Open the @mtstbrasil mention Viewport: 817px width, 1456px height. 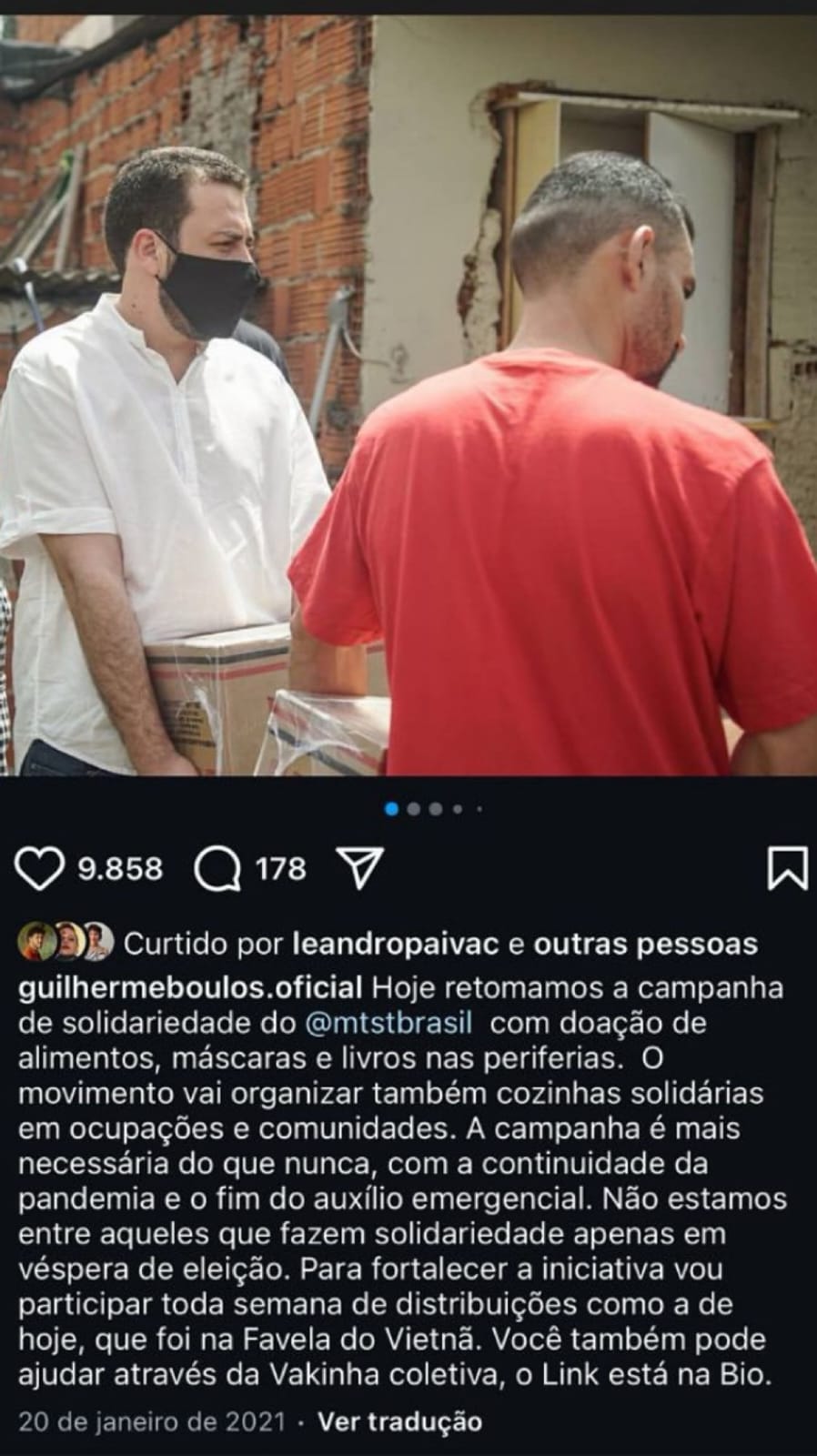tap(389, 1023)
